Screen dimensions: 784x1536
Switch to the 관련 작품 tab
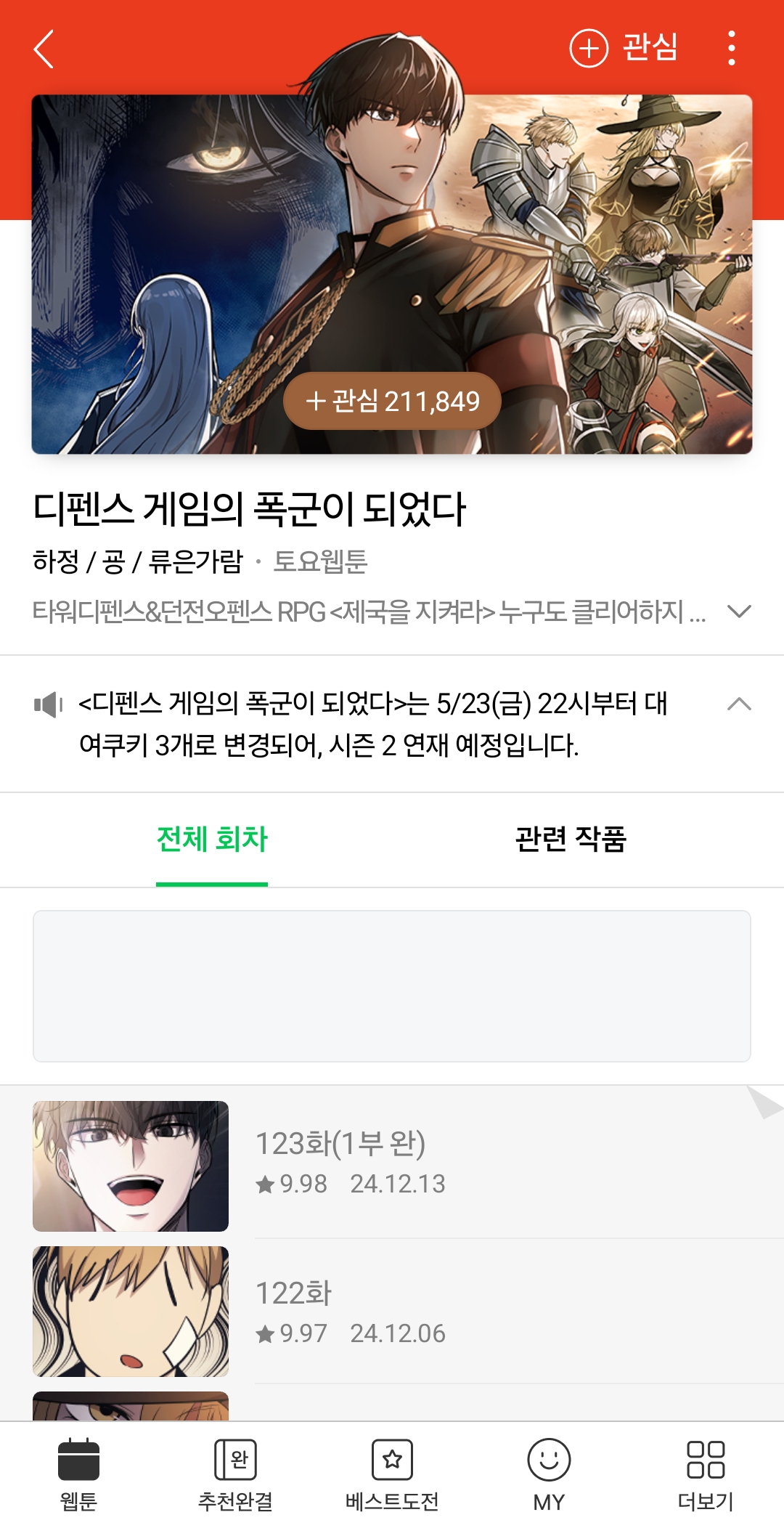click(x=571, y=840)
